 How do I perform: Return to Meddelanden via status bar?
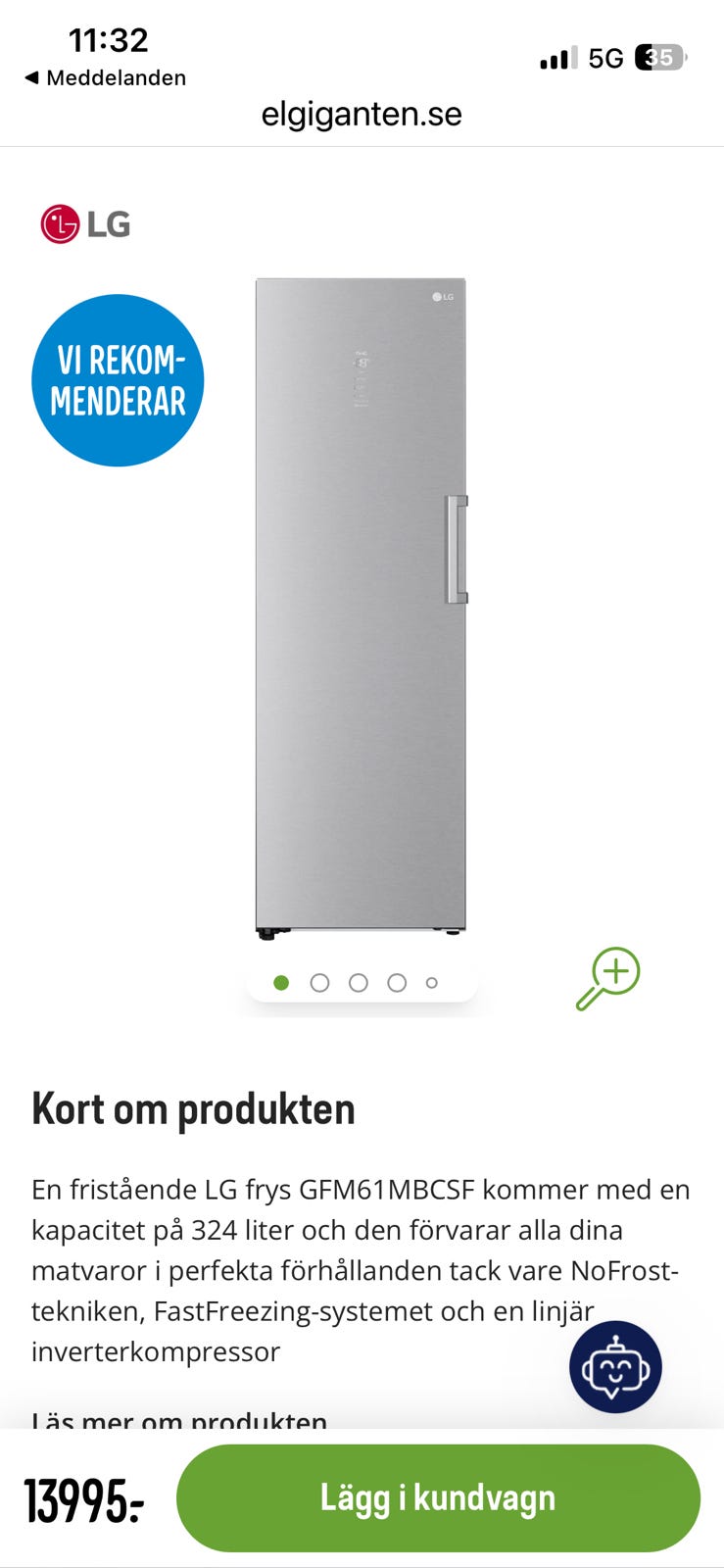tap(108, 77)
